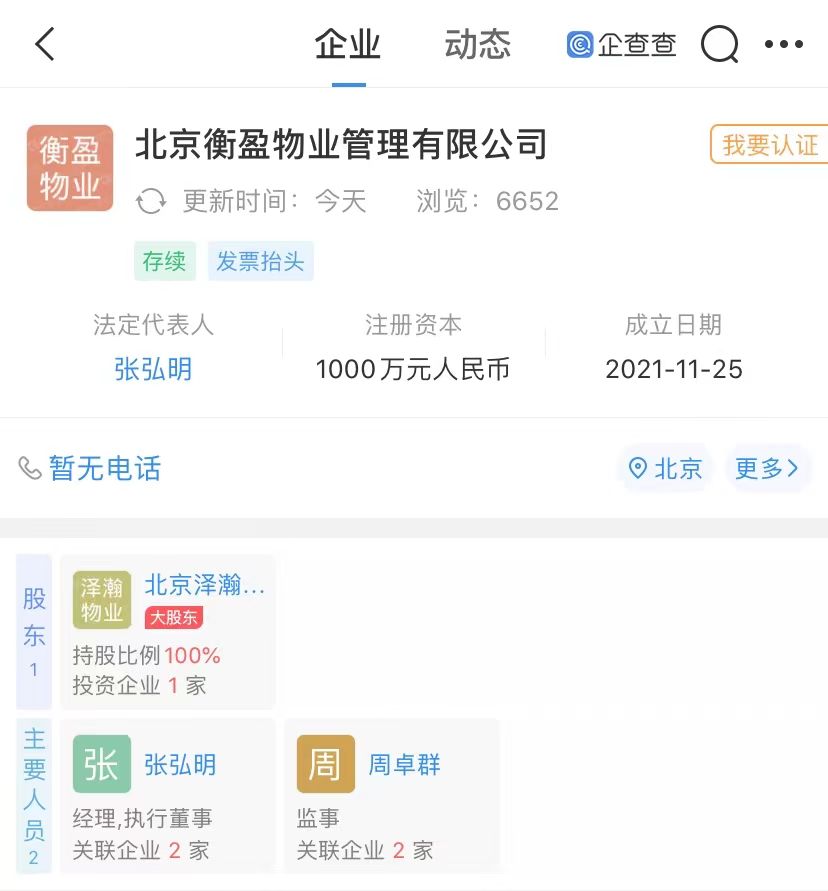Viewport: 828px width, 891px height.
Task: Open legal representative 张弘明 profile link
Action: 152,370
